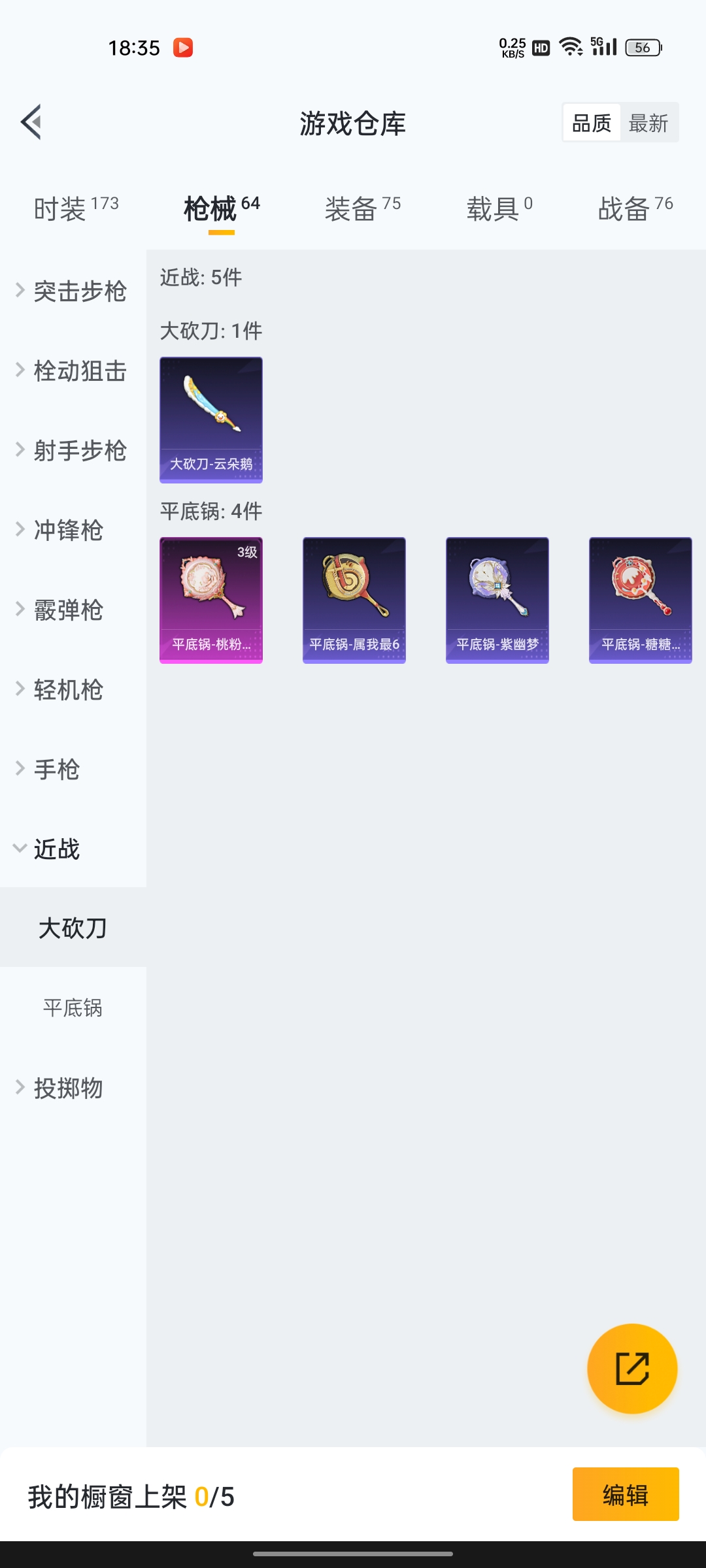Viewport: 706px width, 1568px height.
Task: Select the 平底锅-桃粉 level 3 pan
Action: point(210,599)
